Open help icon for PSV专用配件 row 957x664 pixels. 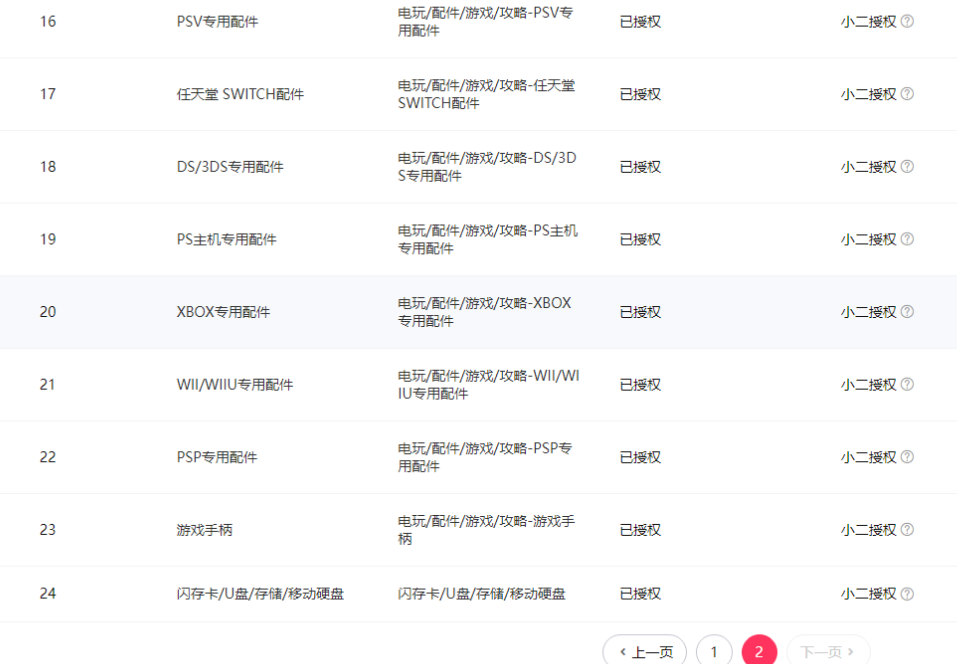point(907,21)
